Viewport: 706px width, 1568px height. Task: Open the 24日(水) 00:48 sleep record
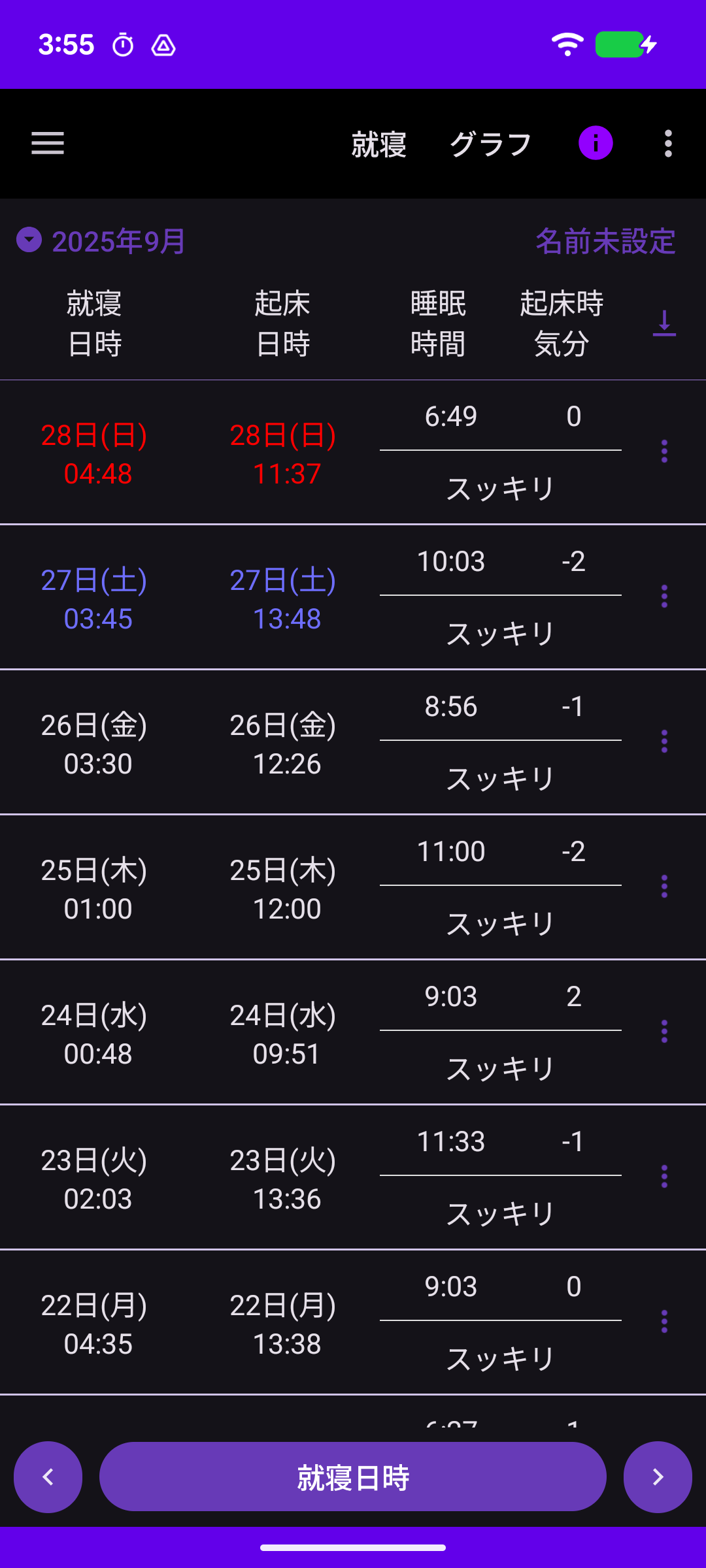click(95, 1034)
